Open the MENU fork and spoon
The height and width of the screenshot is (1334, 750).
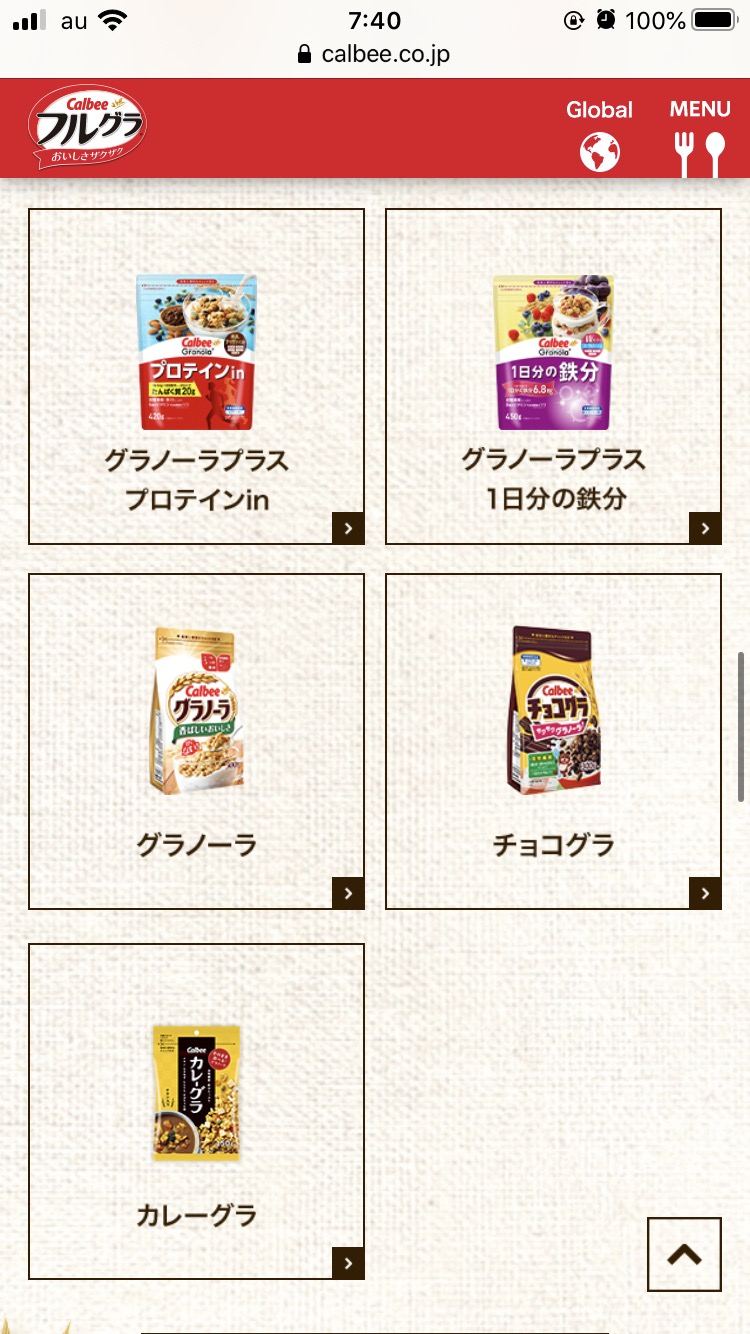(699, 151)
